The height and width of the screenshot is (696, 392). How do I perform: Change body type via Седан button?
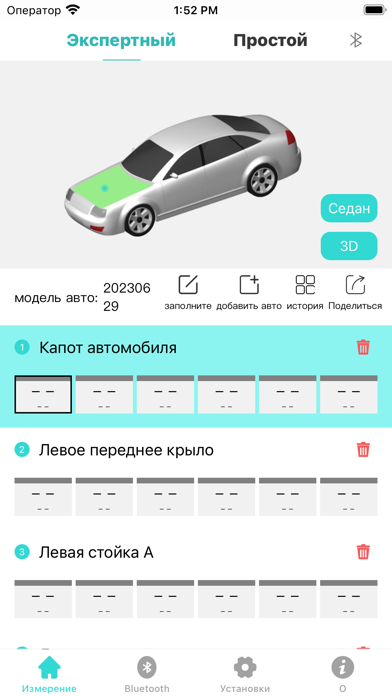(349, 208)
